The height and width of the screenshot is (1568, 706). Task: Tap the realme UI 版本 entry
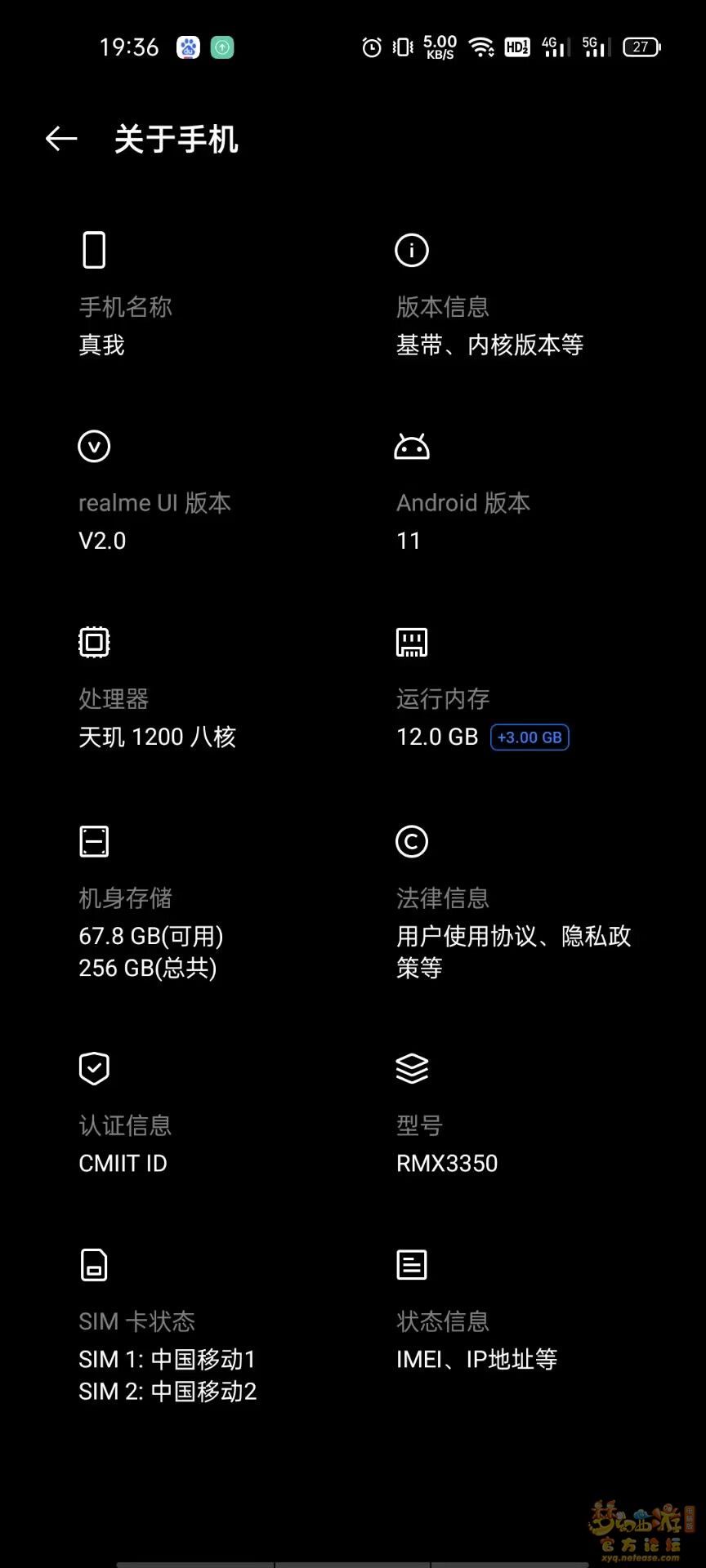pos(194,492)
